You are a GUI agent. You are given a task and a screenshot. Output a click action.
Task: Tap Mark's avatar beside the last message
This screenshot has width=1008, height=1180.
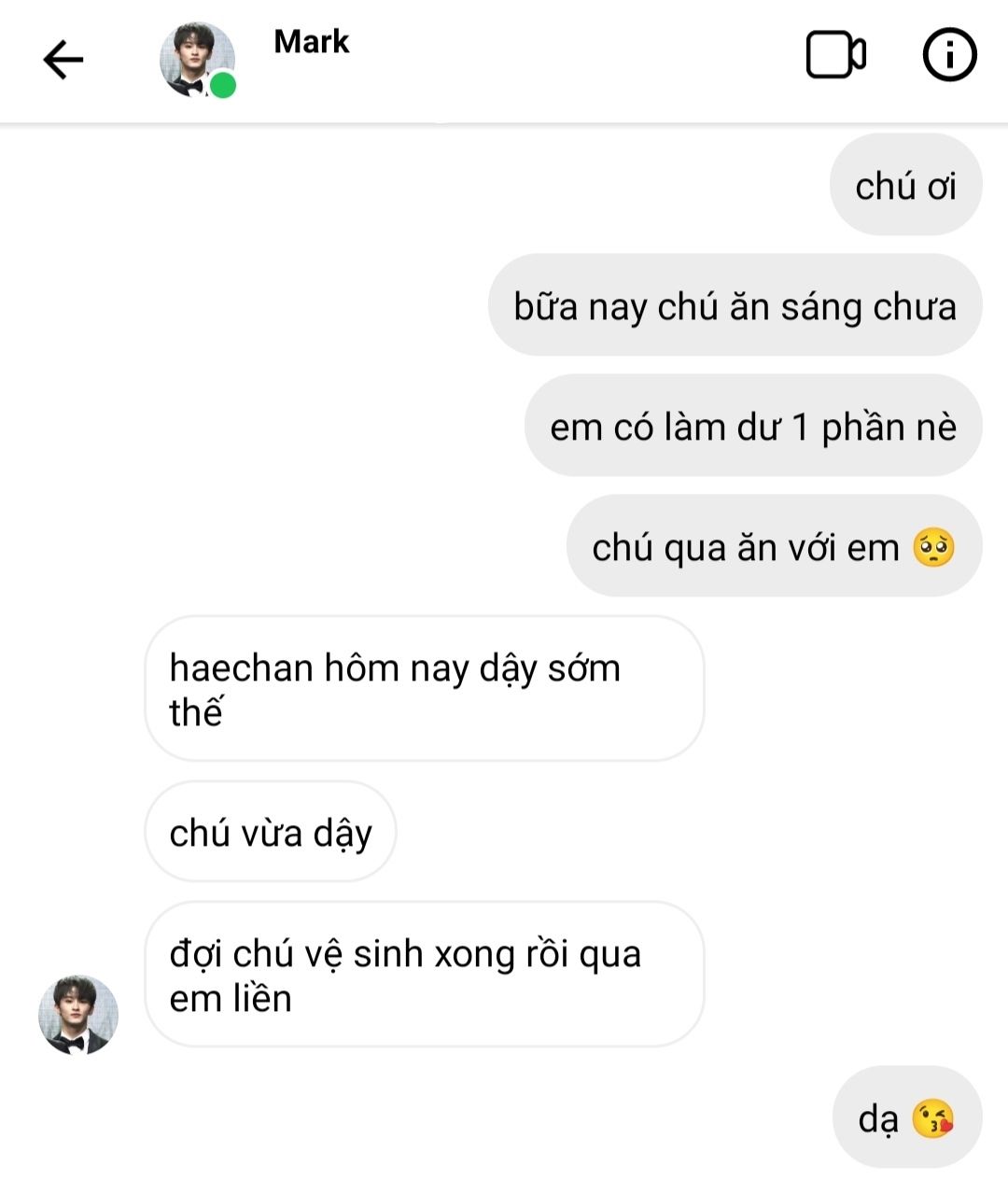78,1016
